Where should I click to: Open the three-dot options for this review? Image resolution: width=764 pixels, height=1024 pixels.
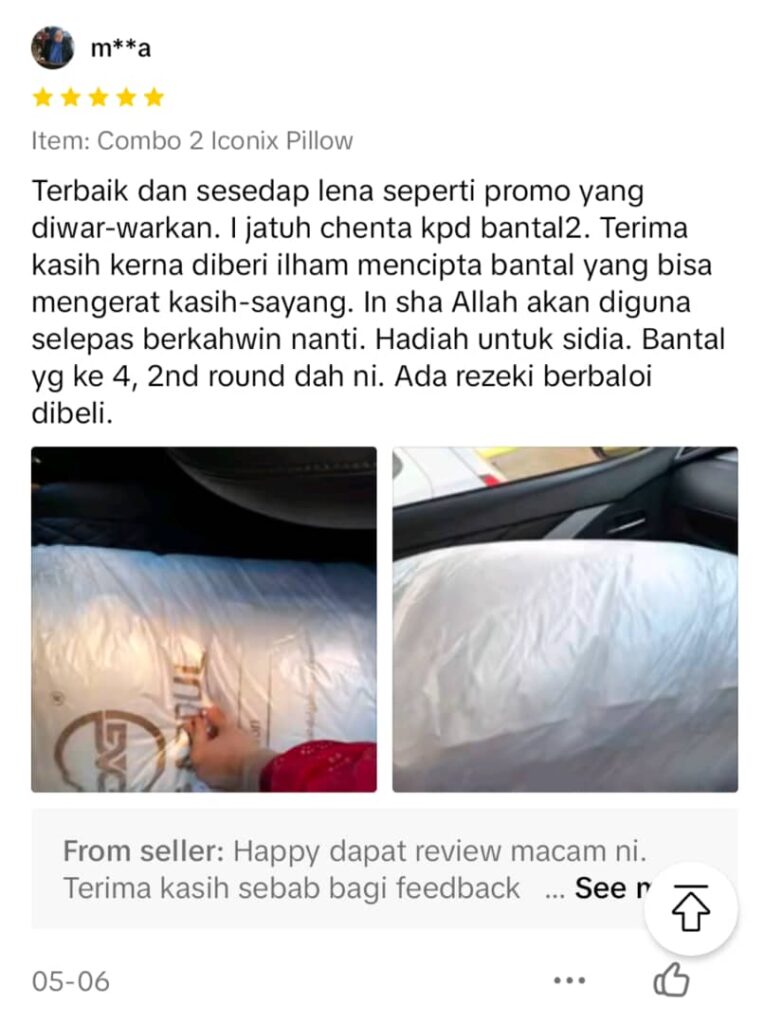(x=569, y=980)
